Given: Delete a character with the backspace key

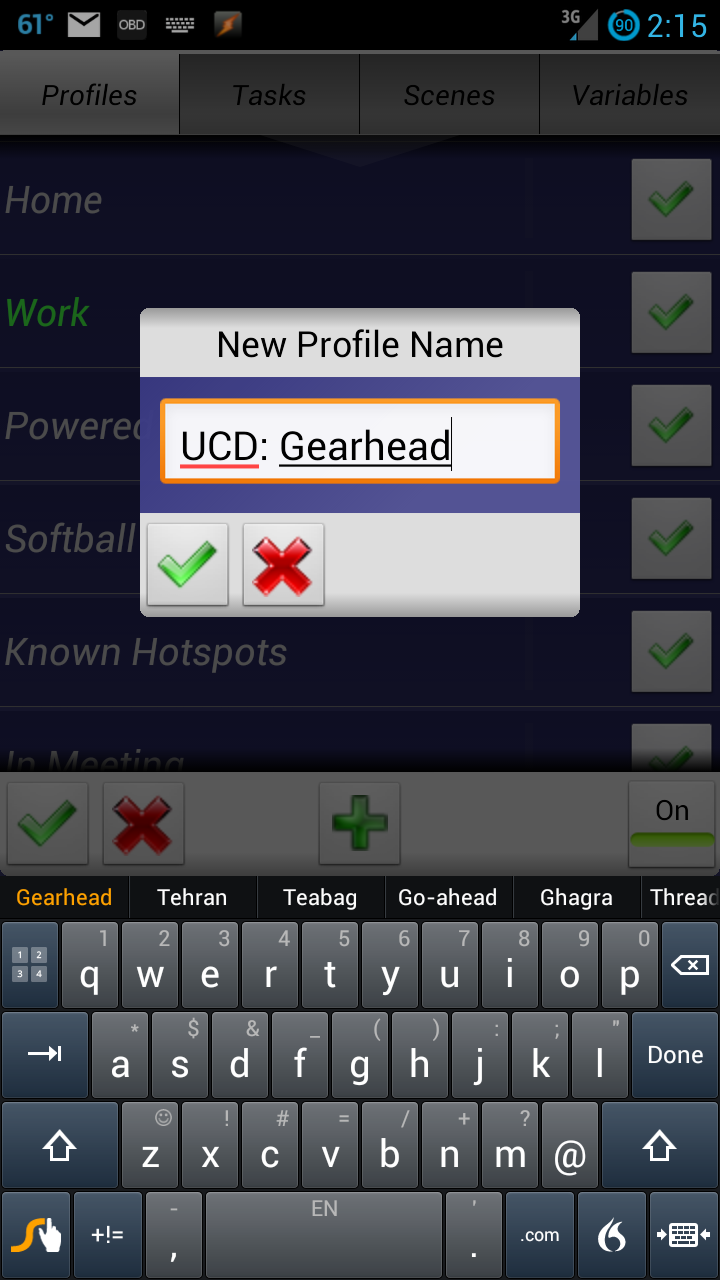Looking at the screenshot, I should tap(689, 965).
